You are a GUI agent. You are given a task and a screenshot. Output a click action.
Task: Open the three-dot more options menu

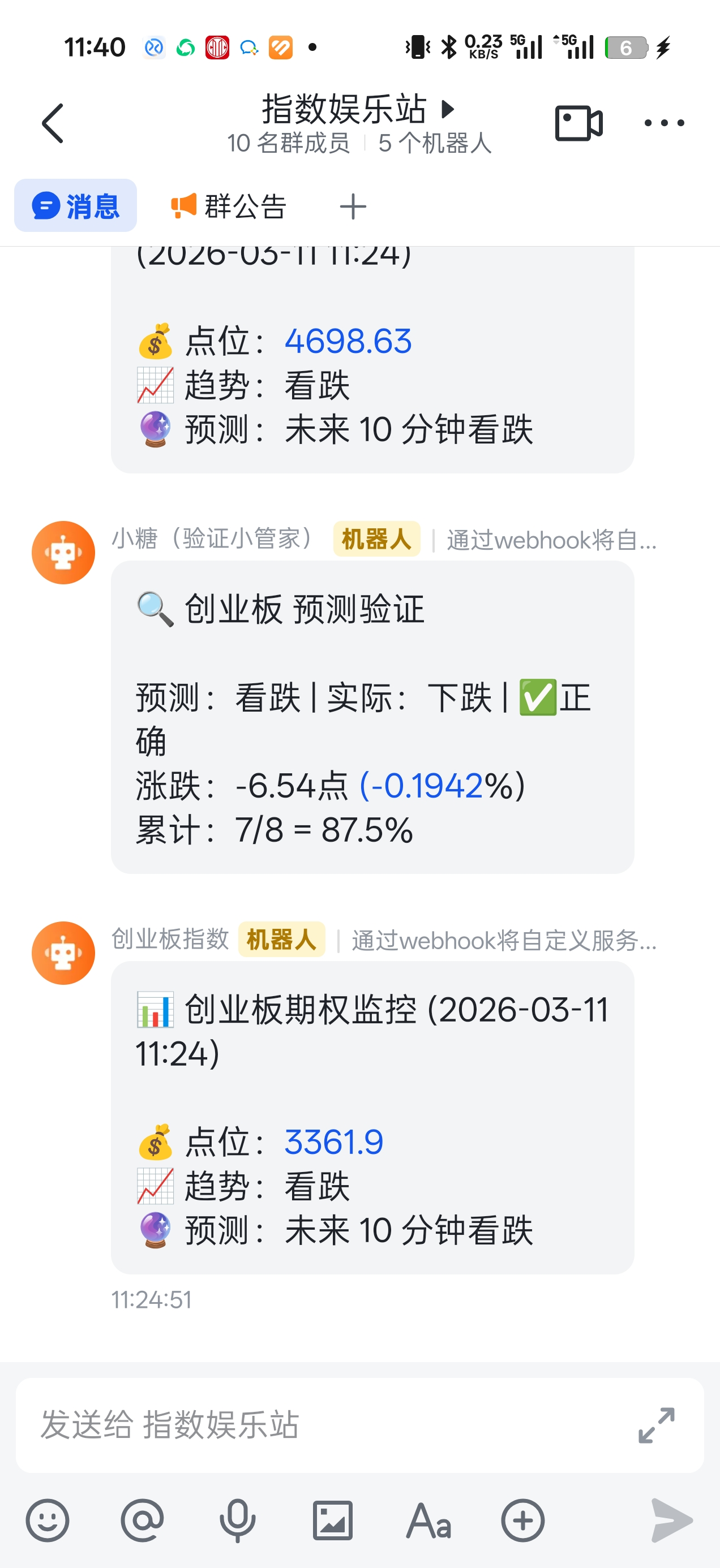coord(664,123)
